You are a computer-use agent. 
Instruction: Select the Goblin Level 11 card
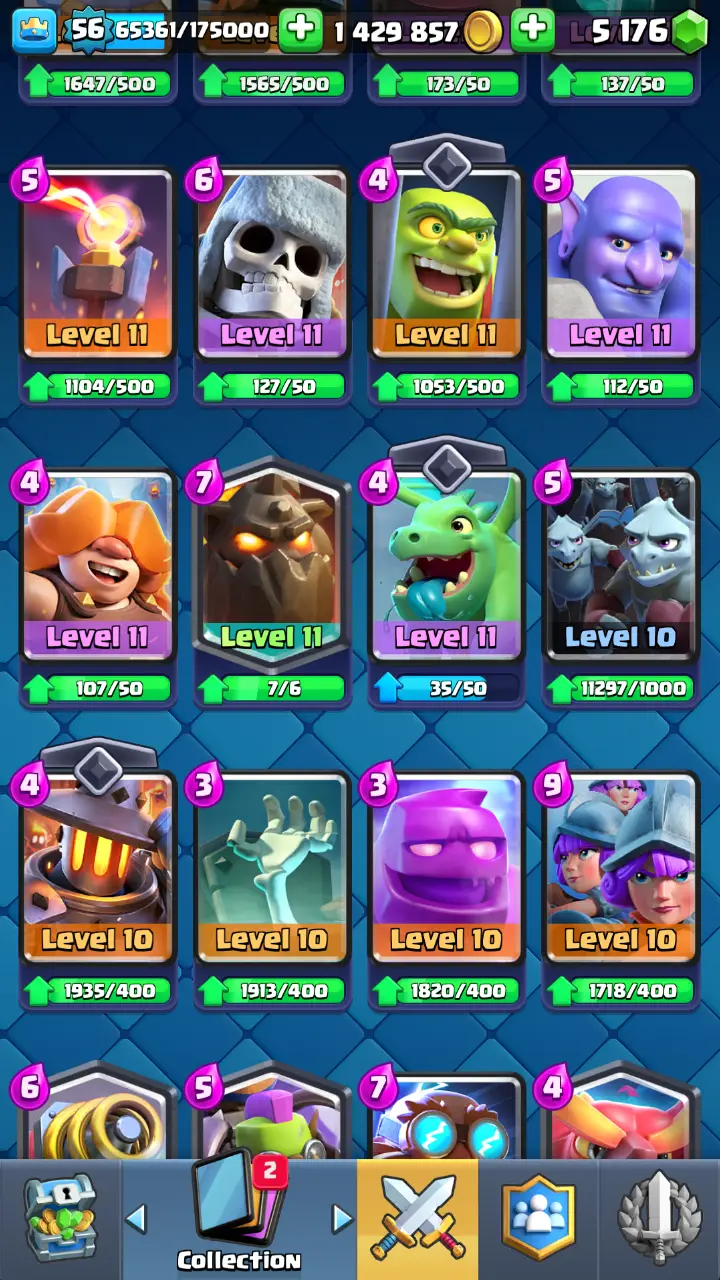pos(446,265)
